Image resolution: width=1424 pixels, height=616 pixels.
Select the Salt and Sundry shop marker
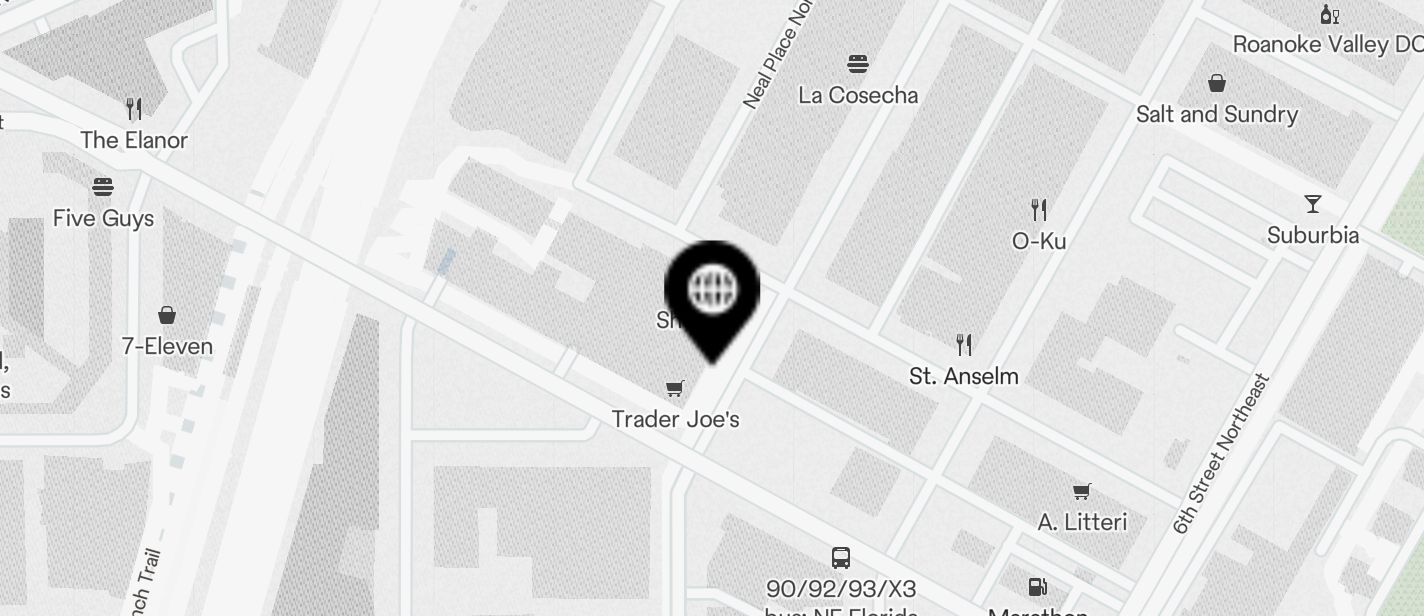pos(1217,84)
